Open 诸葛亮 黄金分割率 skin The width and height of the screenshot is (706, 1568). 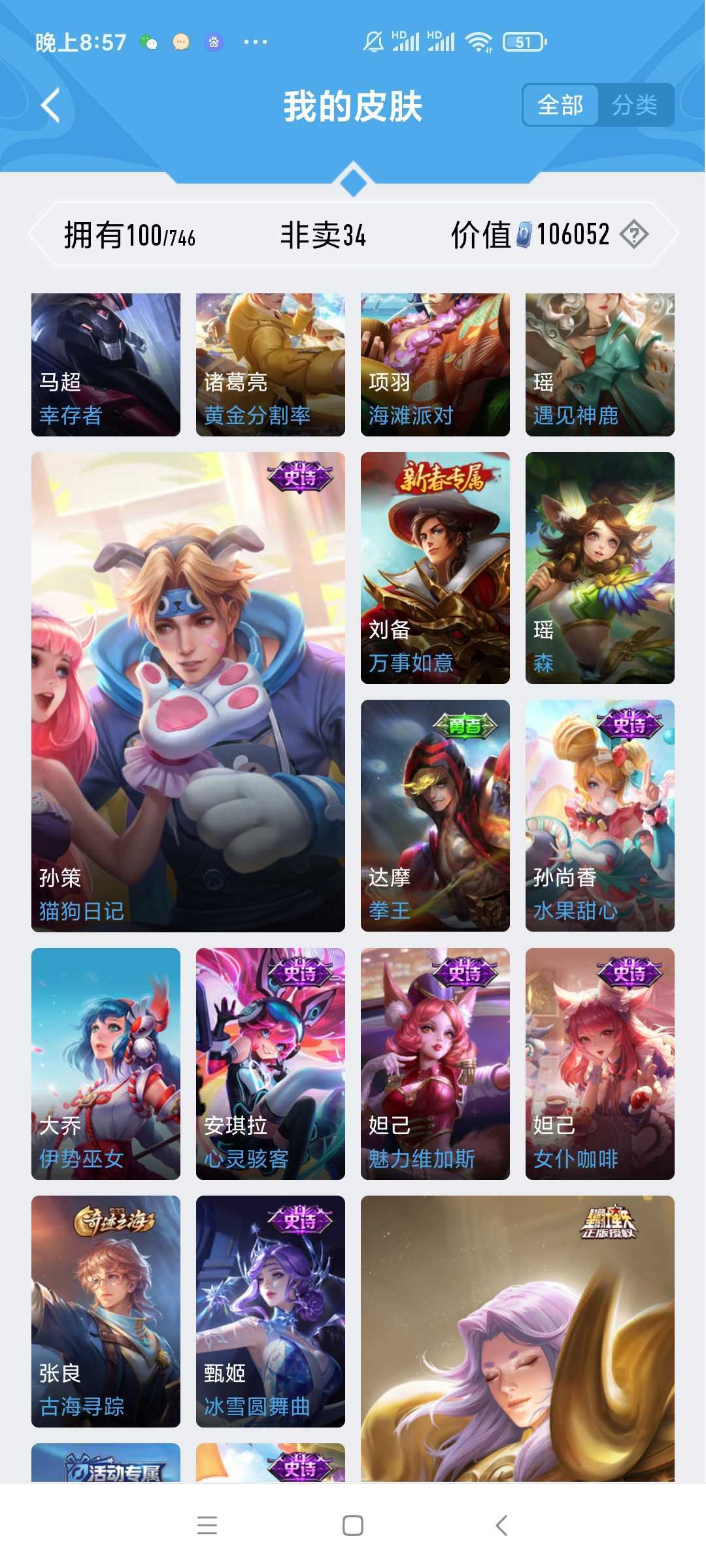271,365
